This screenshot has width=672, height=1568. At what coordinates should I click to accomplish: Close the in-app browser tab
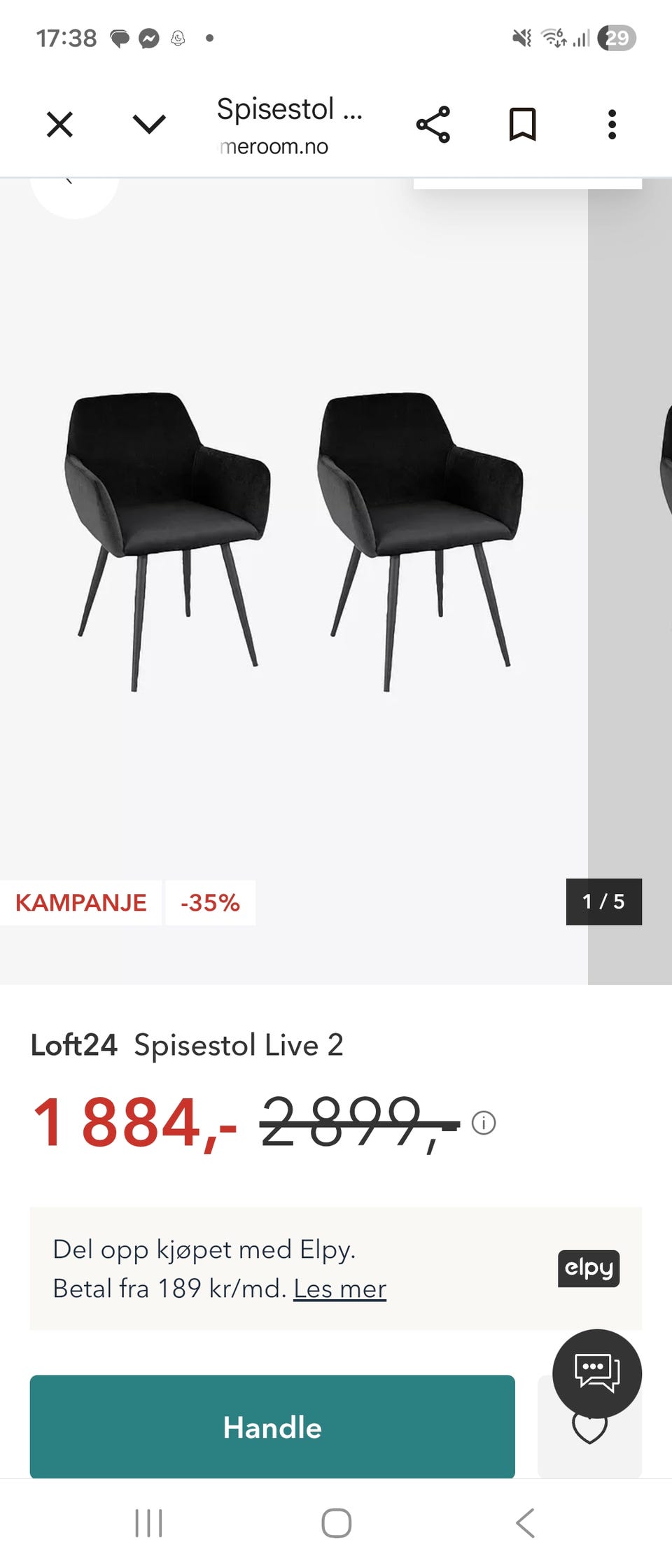coord(59,125)
